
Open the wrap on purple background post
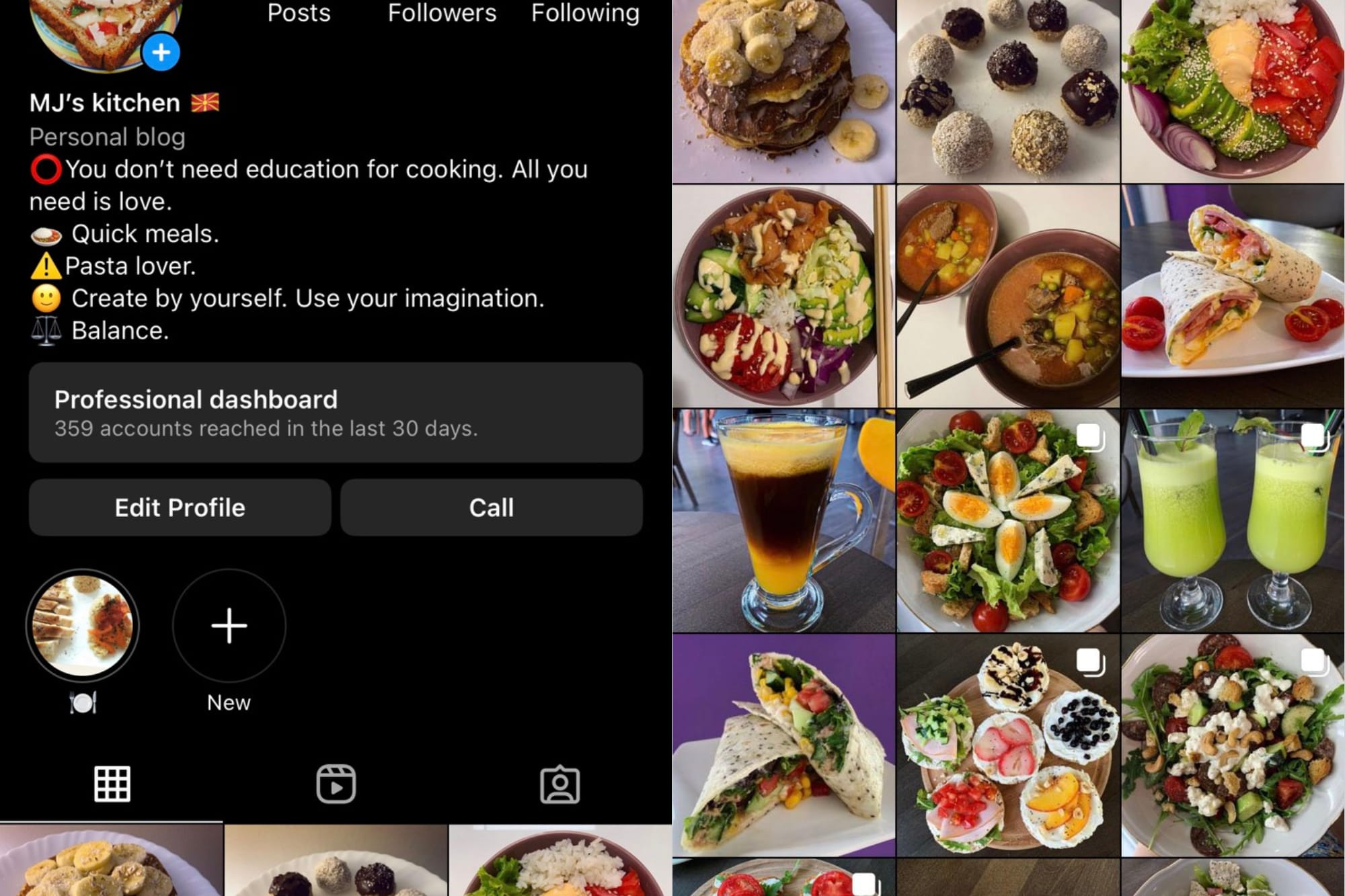[783, 745]
